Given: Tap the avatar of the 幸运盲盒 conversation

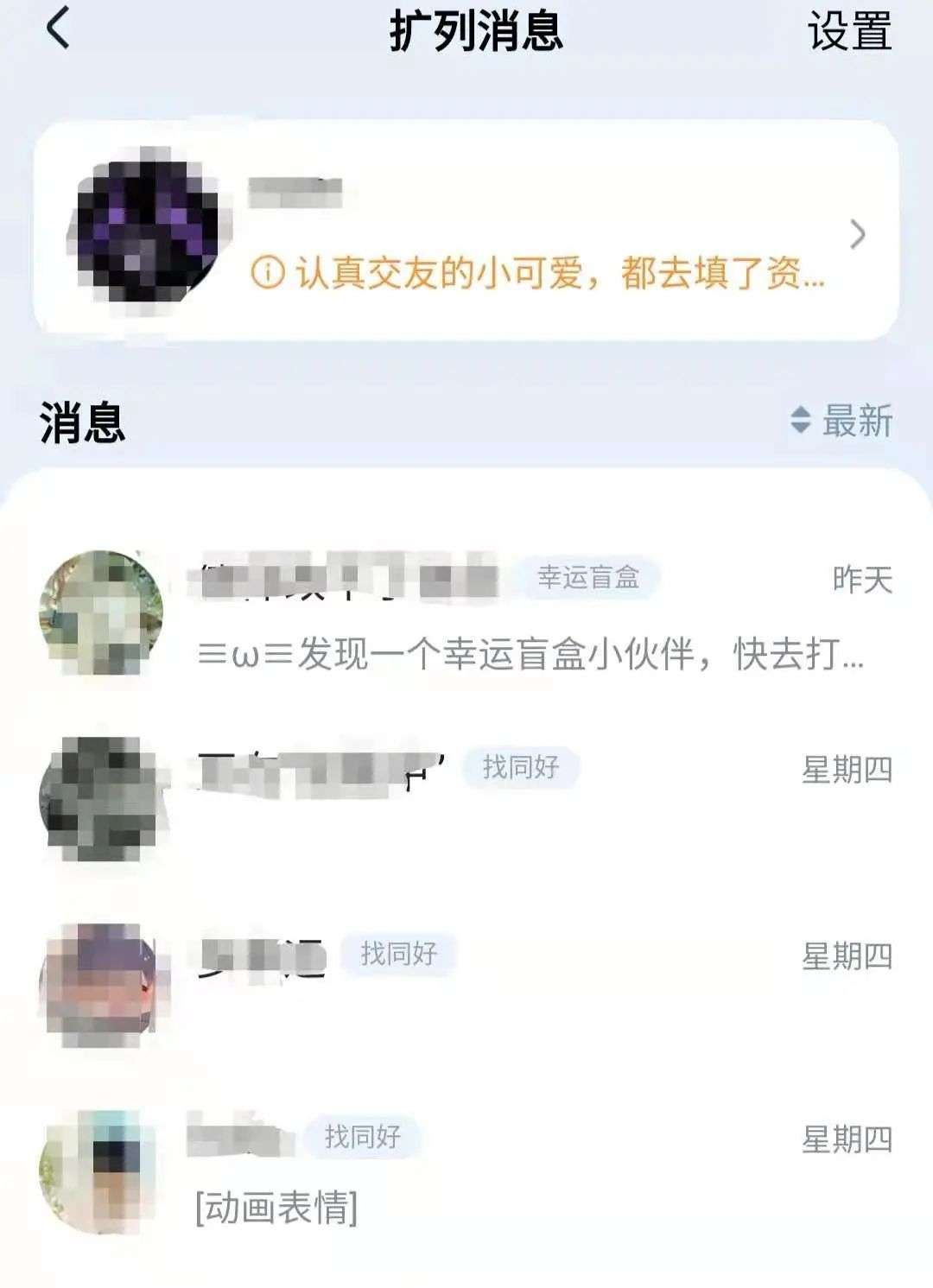Looking at the screenshot, I should tap(102, 613).
